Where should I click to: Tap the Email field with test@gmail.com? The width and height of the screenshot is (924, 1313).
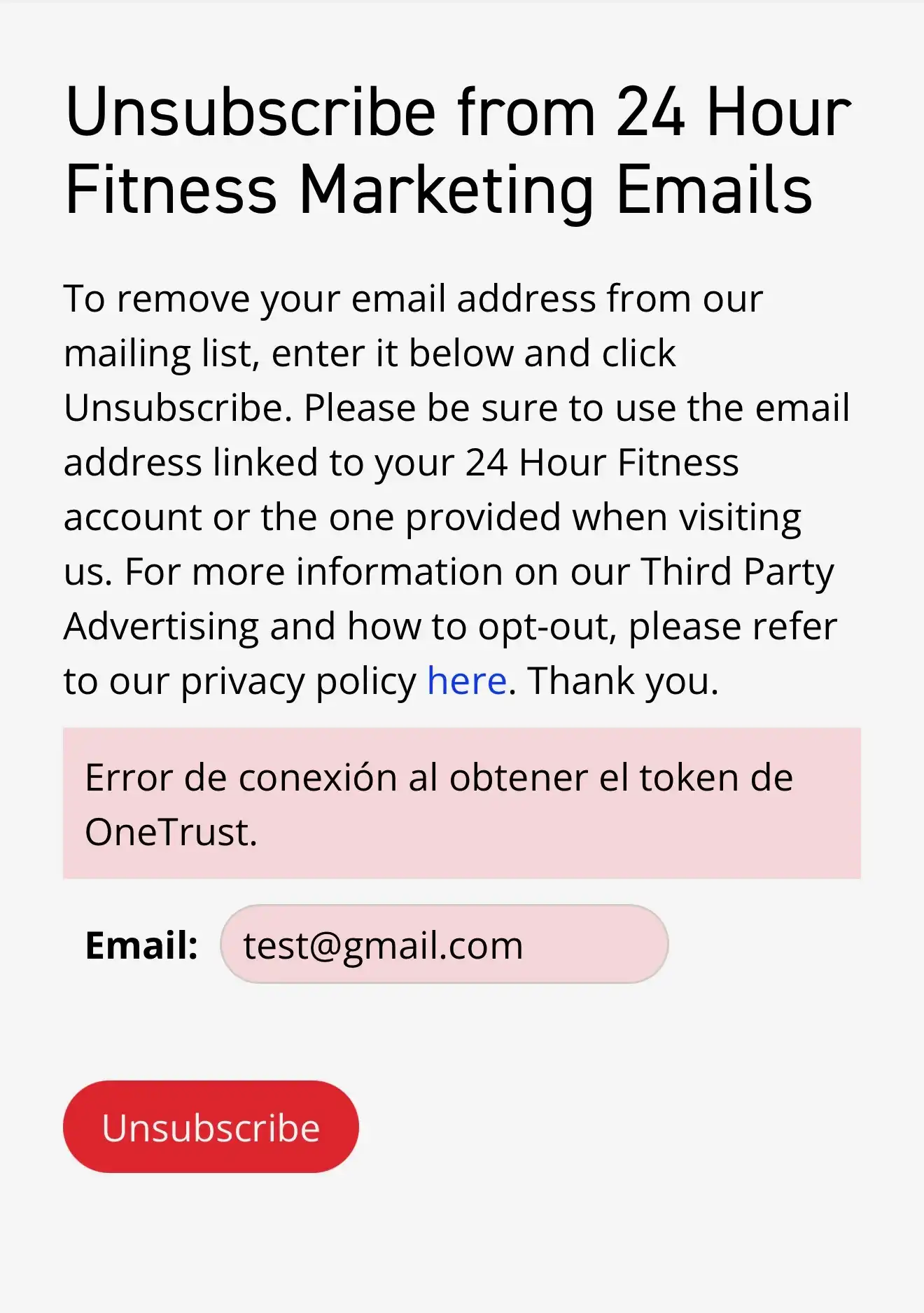444,944
